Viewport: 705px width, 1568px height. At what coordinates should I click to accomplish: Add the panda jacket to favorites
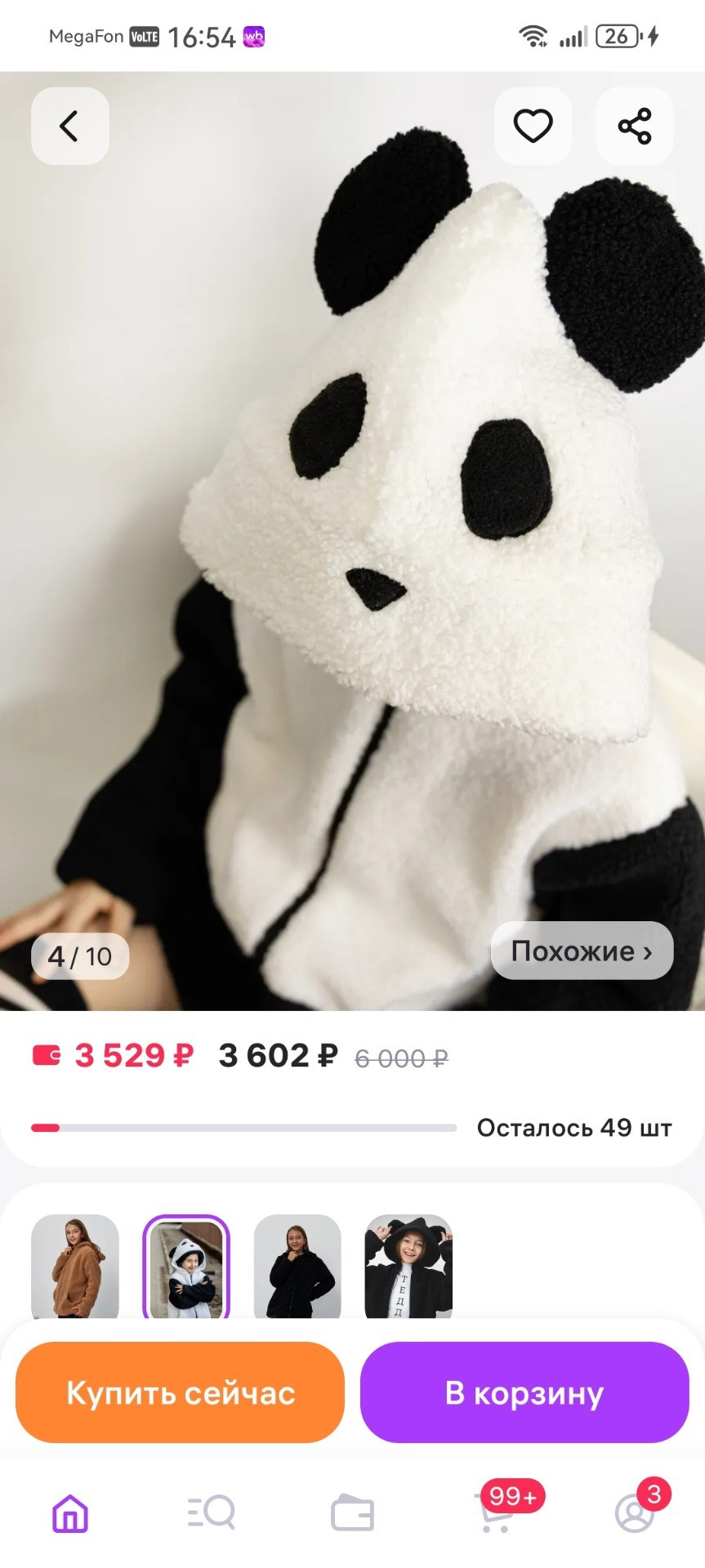(533, 127)
